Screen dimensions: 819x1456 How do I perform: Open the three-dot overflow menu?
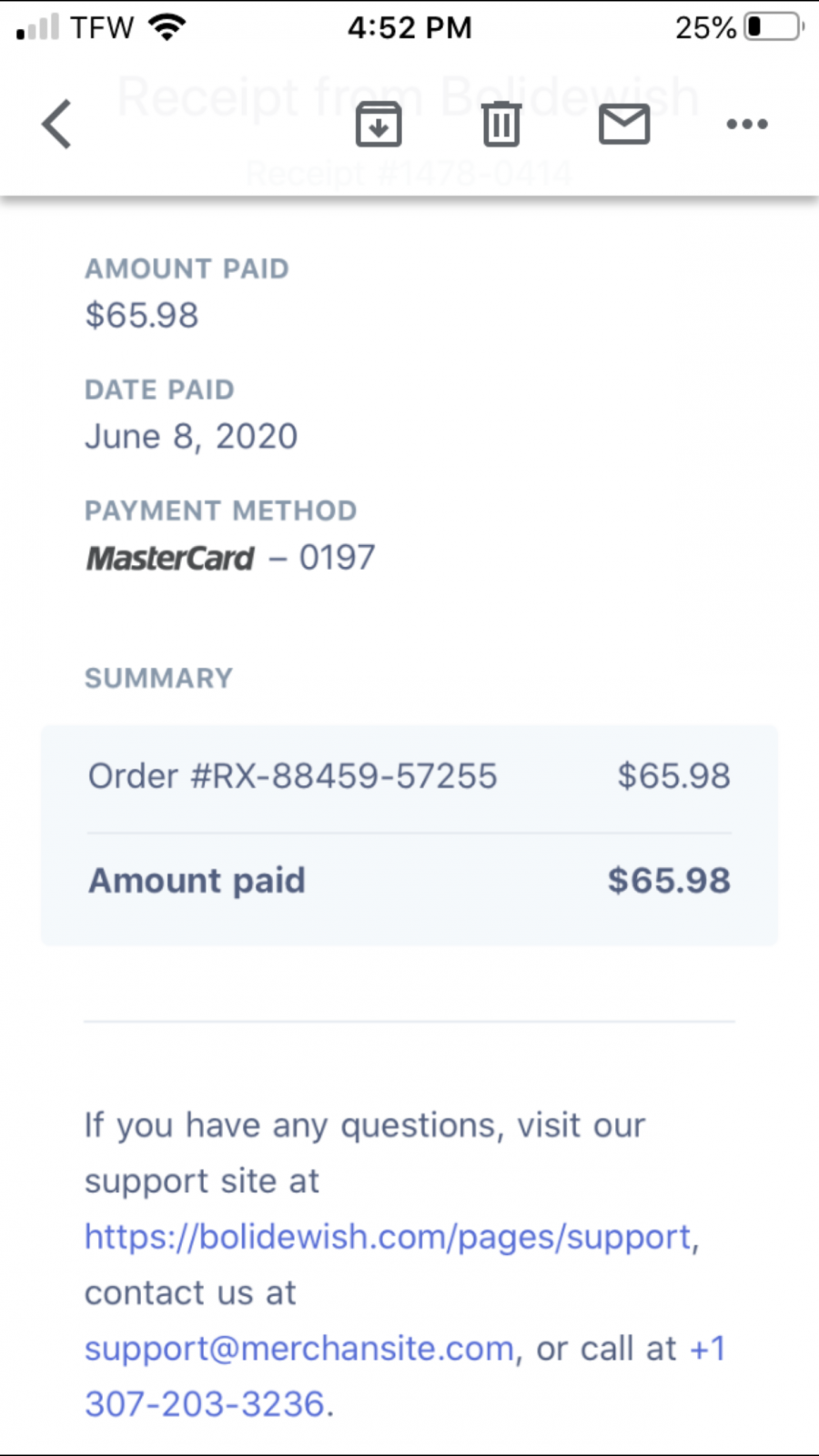(747, 124)
